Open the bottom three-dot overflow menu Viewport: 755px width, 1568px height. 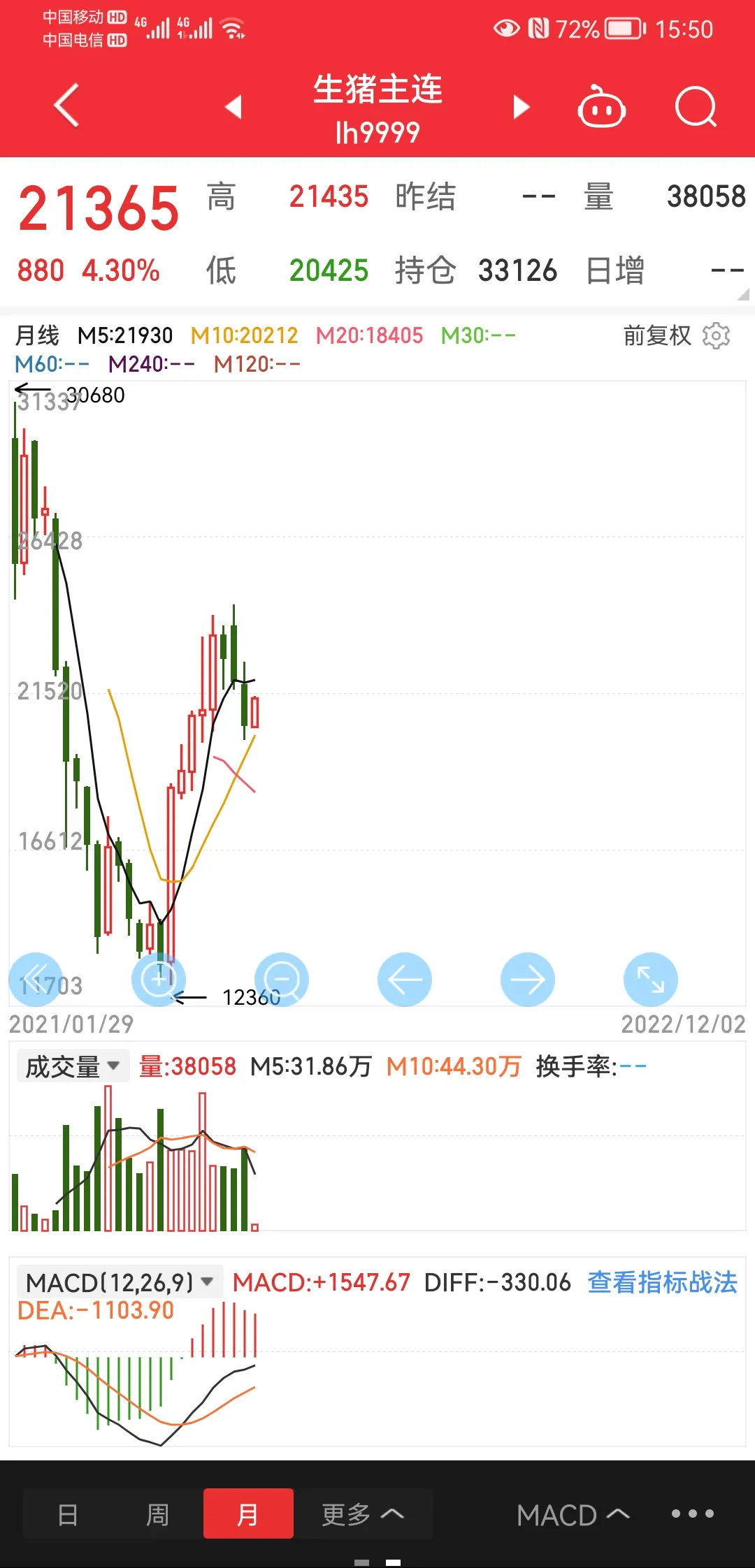pyautogui.click(x=692, y=1513)
